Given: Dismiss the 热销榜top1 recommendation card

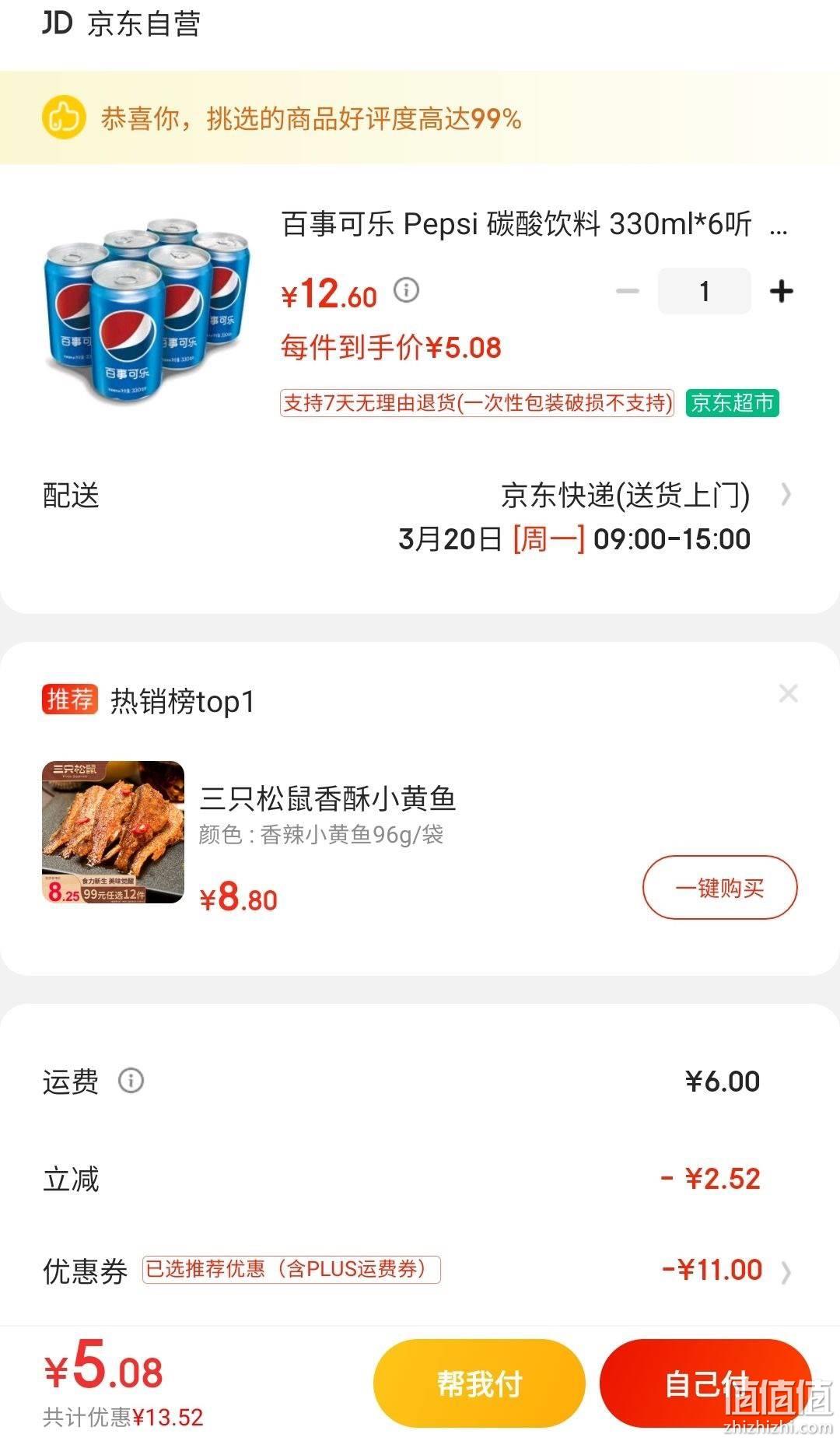Looking at the screenshot, I should coord(788,693).
